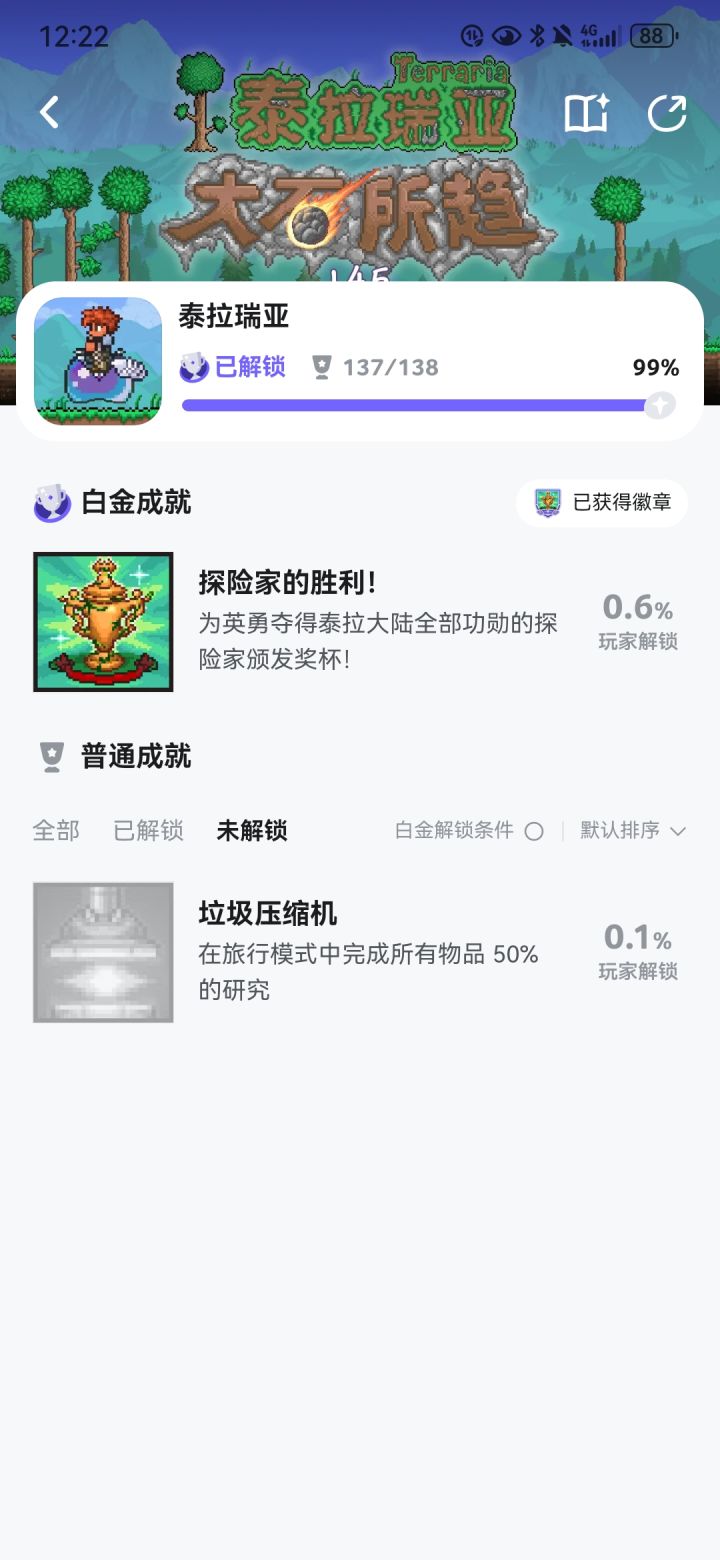
Task: Tap the back arrow at top left
Action: (x=49, y=113)
